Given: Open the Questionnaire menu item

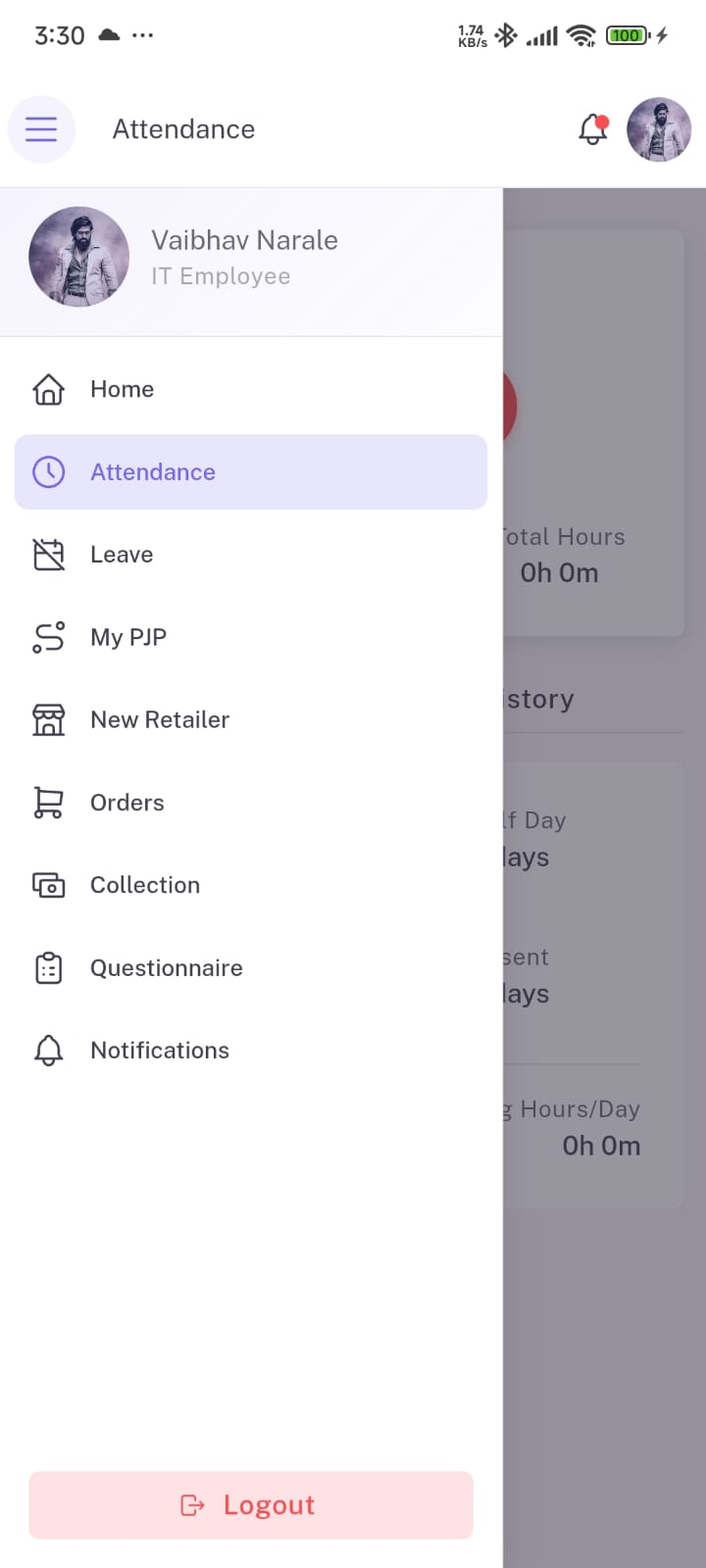Looking at the screenshot, I should (167, 967).
